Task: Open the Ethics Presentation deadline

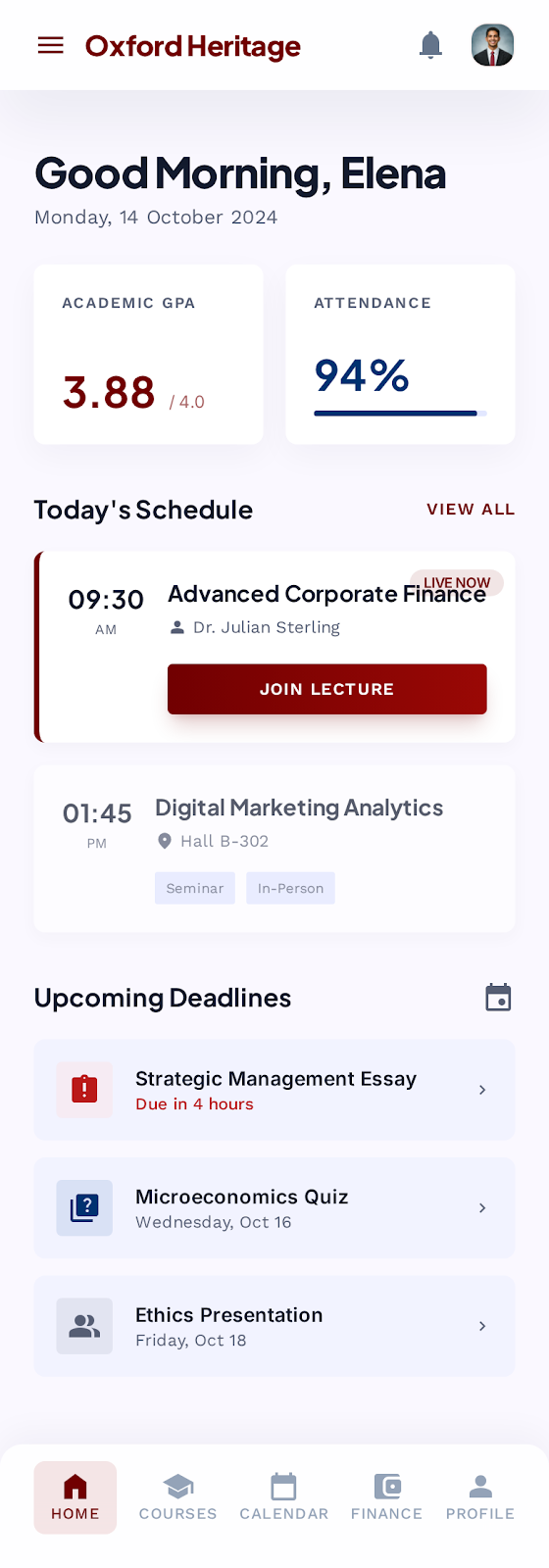Action: point(274,1326)
